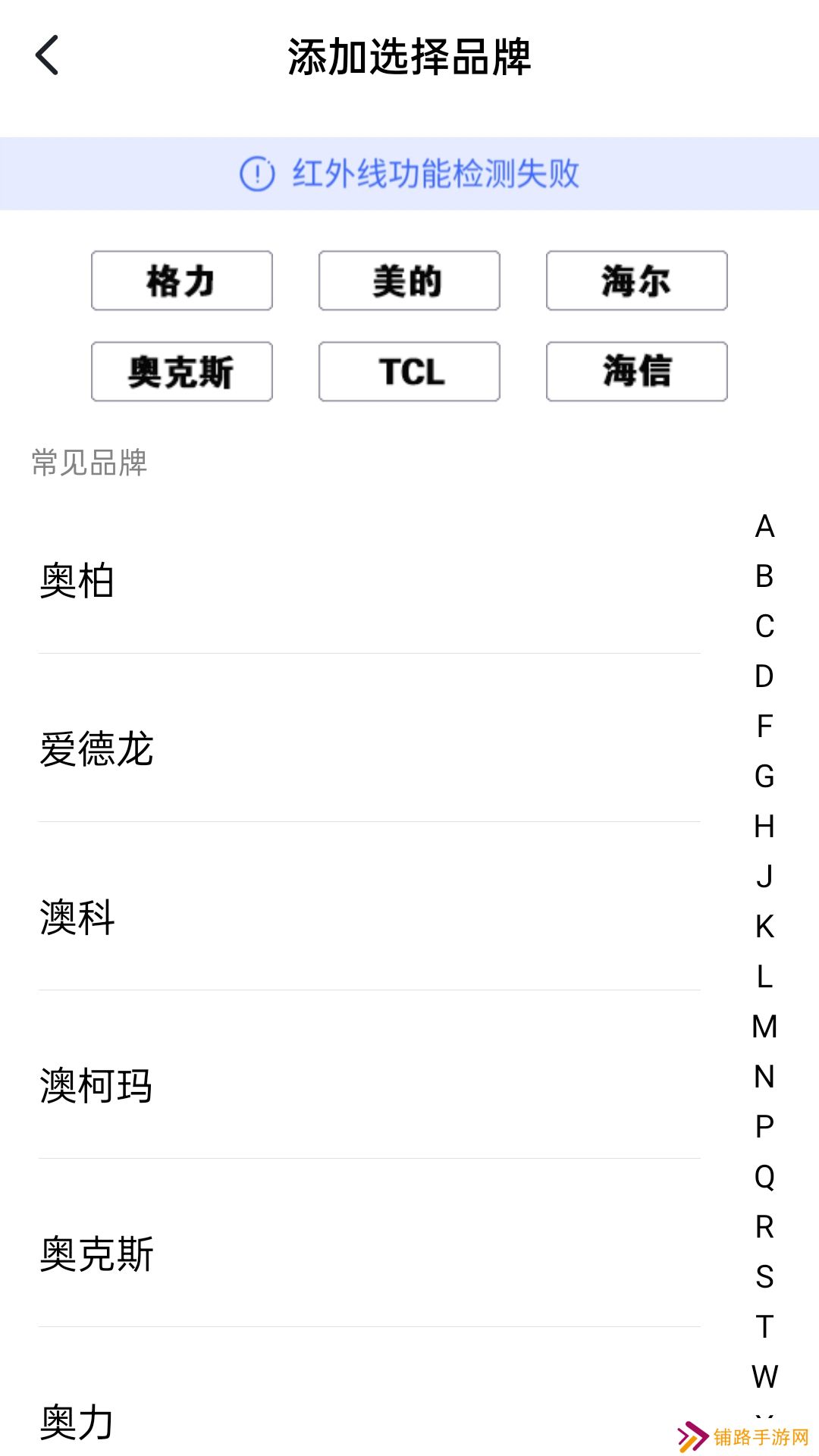The image size is (819, 1456).
Task: Select the 美的 quick brand button
Action: click(409, 281)
